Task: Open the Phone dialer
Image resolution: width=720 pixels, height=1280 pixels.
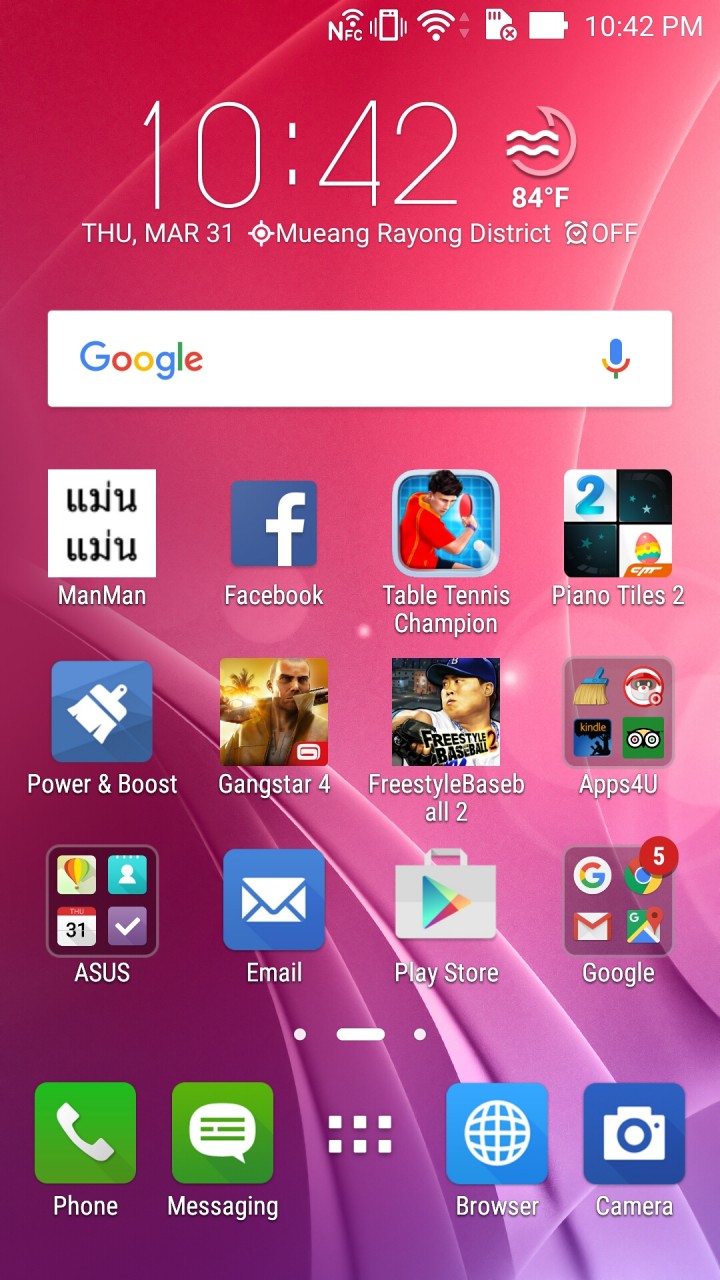Action: [x=85, y=1133]
